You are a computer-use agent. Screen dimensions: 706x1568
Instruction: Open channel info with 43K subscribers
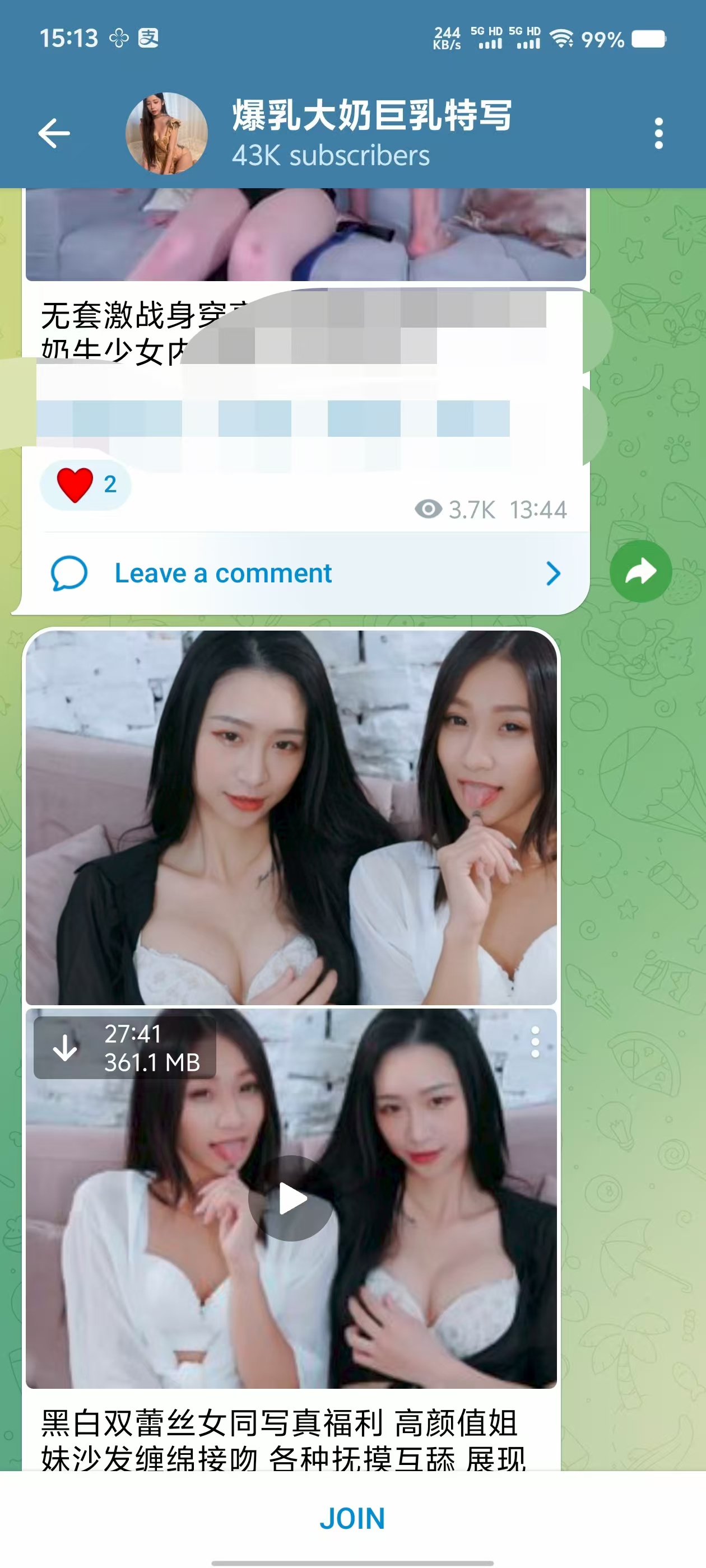[x=370, y=132]
